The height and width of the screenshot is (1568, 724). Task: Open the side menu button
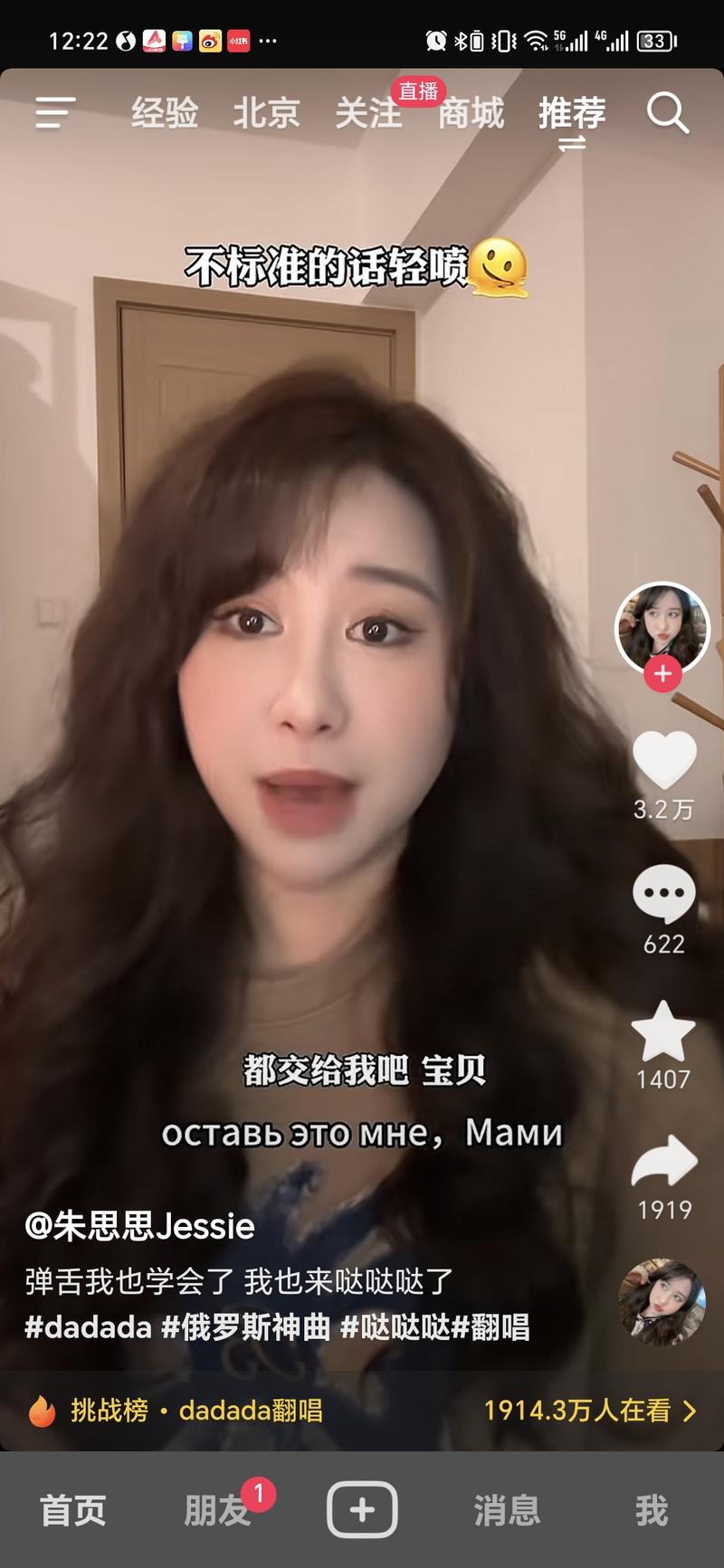(54, 113)
